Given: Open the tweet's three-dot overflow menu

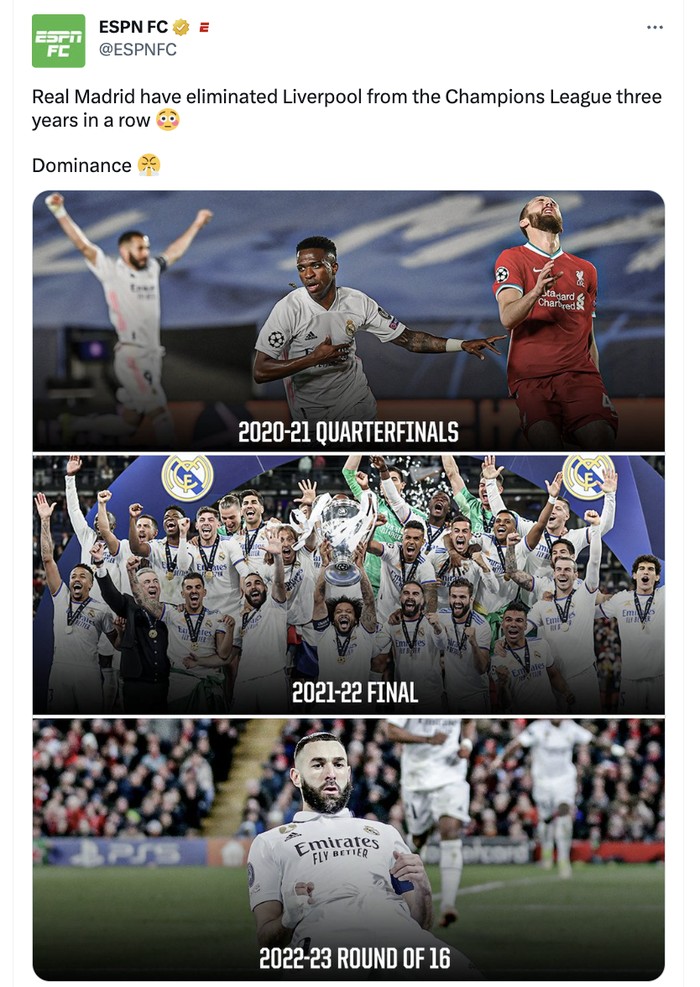Looking at the screenshot, I should coord(655,27).
